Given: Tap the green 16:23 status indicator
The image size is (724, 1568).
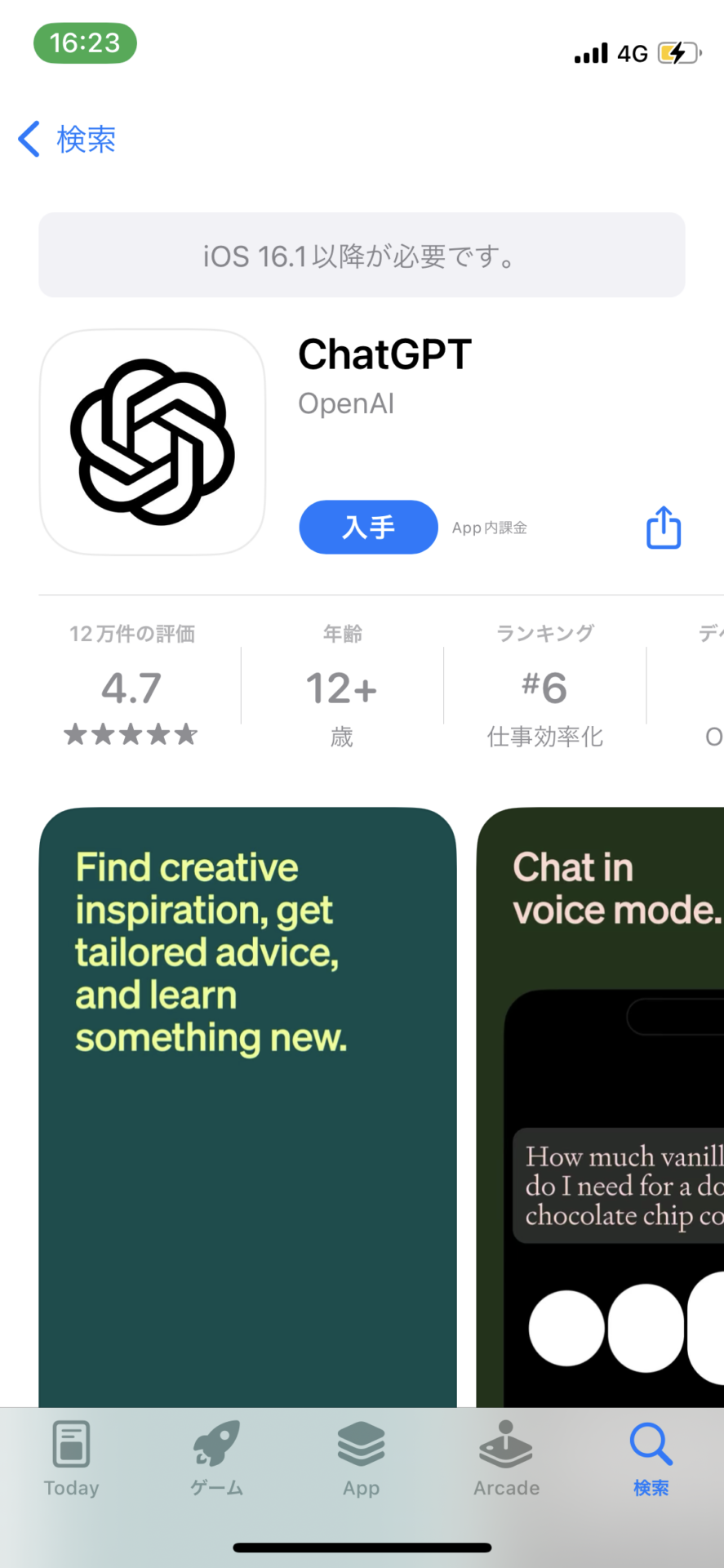Looking at the screenshot, I should pyautogui.click(x=84, y=42).
